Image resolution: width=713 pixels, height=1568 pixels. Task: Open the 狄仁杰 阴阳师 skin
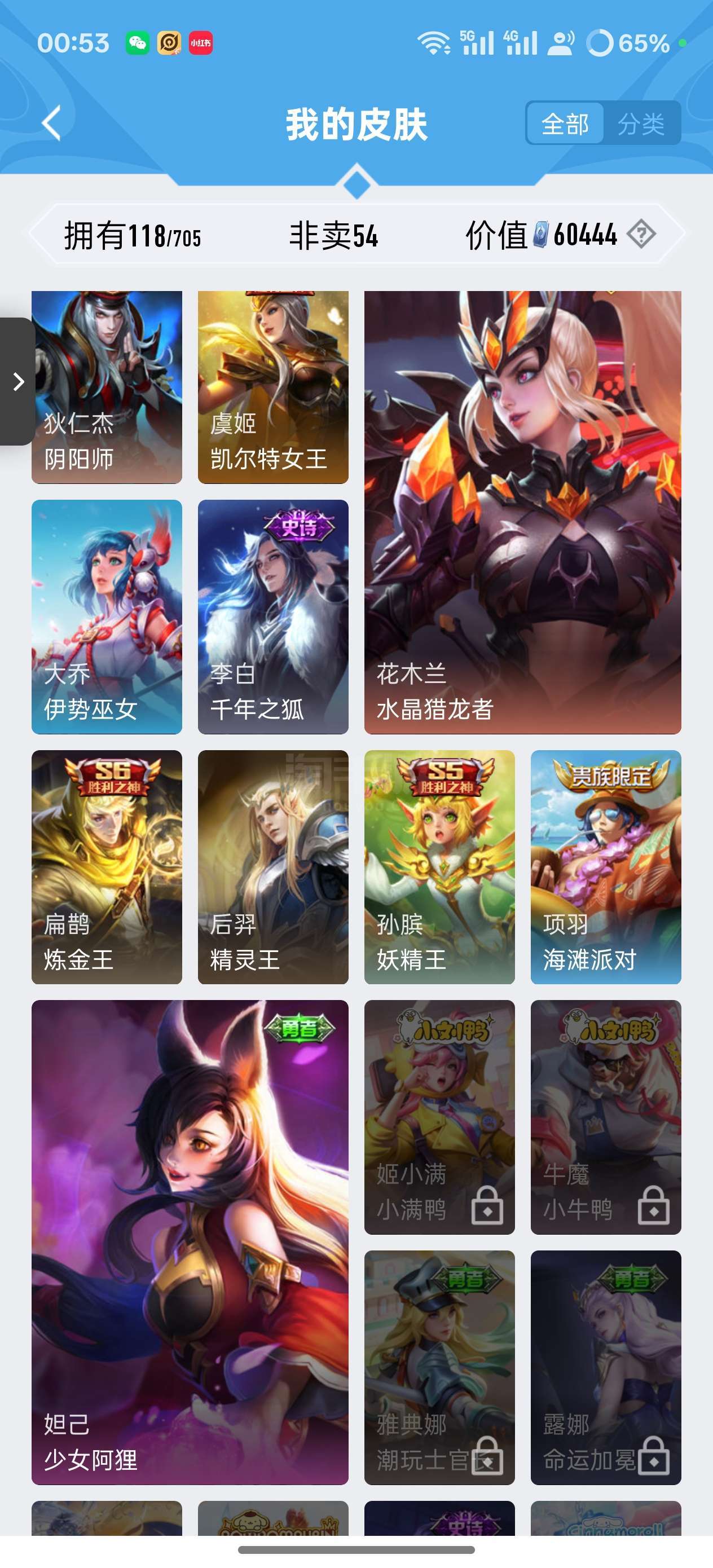coord(107,387)
